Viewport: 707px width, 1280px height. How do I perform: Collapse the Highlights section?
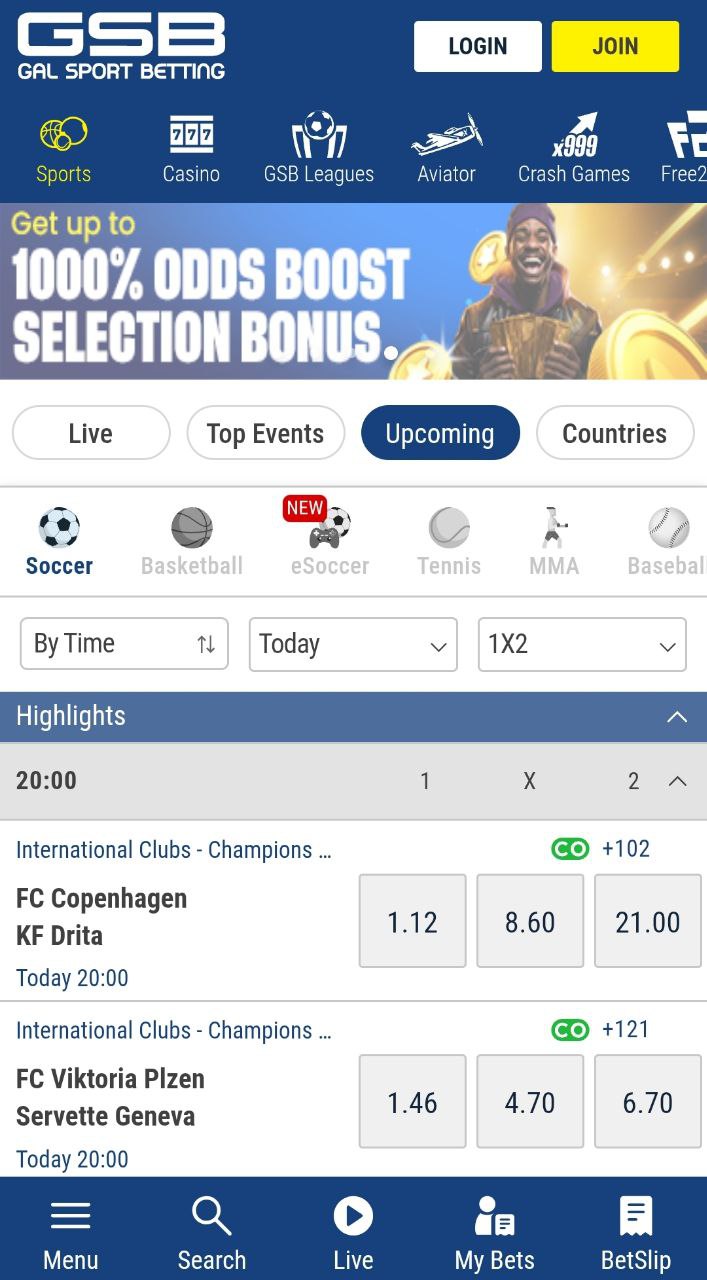[677, 717]
